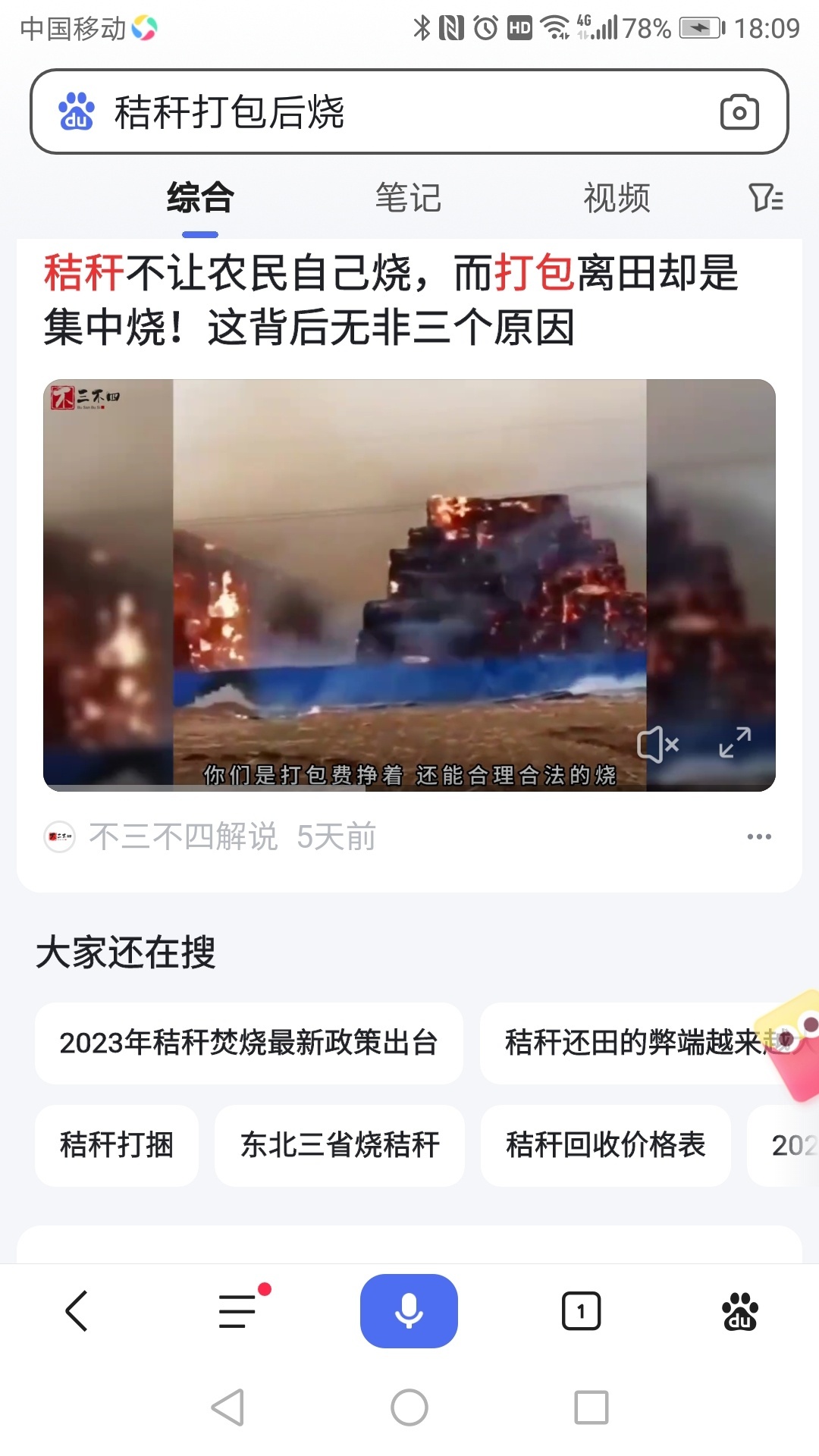Select 东北三省烧秸秆 suggestion chip
This screenshot has height=1456, width=819.
tap(340, 1145)
